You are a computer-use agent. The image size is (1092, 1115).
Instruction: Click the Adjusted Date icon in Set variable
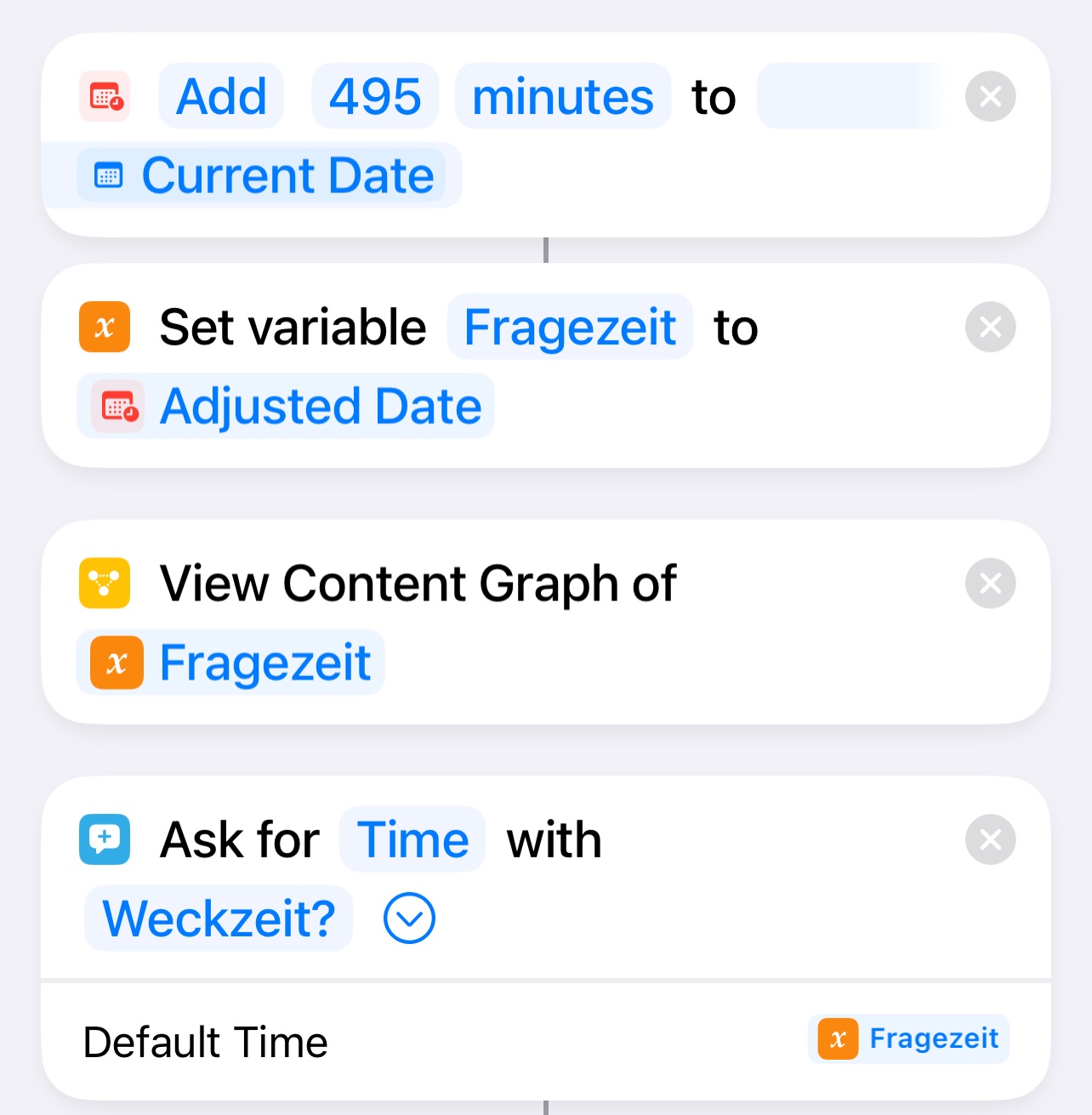click(x=116, y=406)
